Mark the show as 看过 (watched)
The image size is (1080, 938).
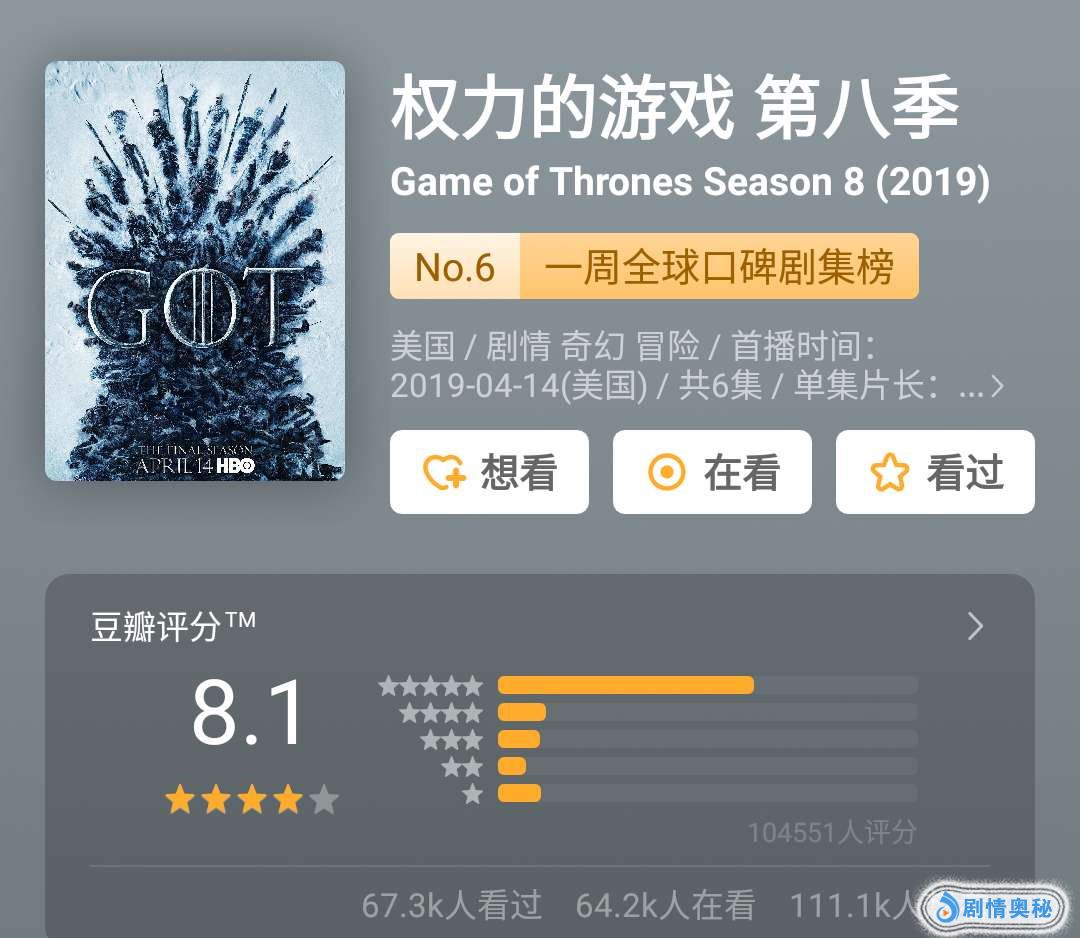(935, 472)
